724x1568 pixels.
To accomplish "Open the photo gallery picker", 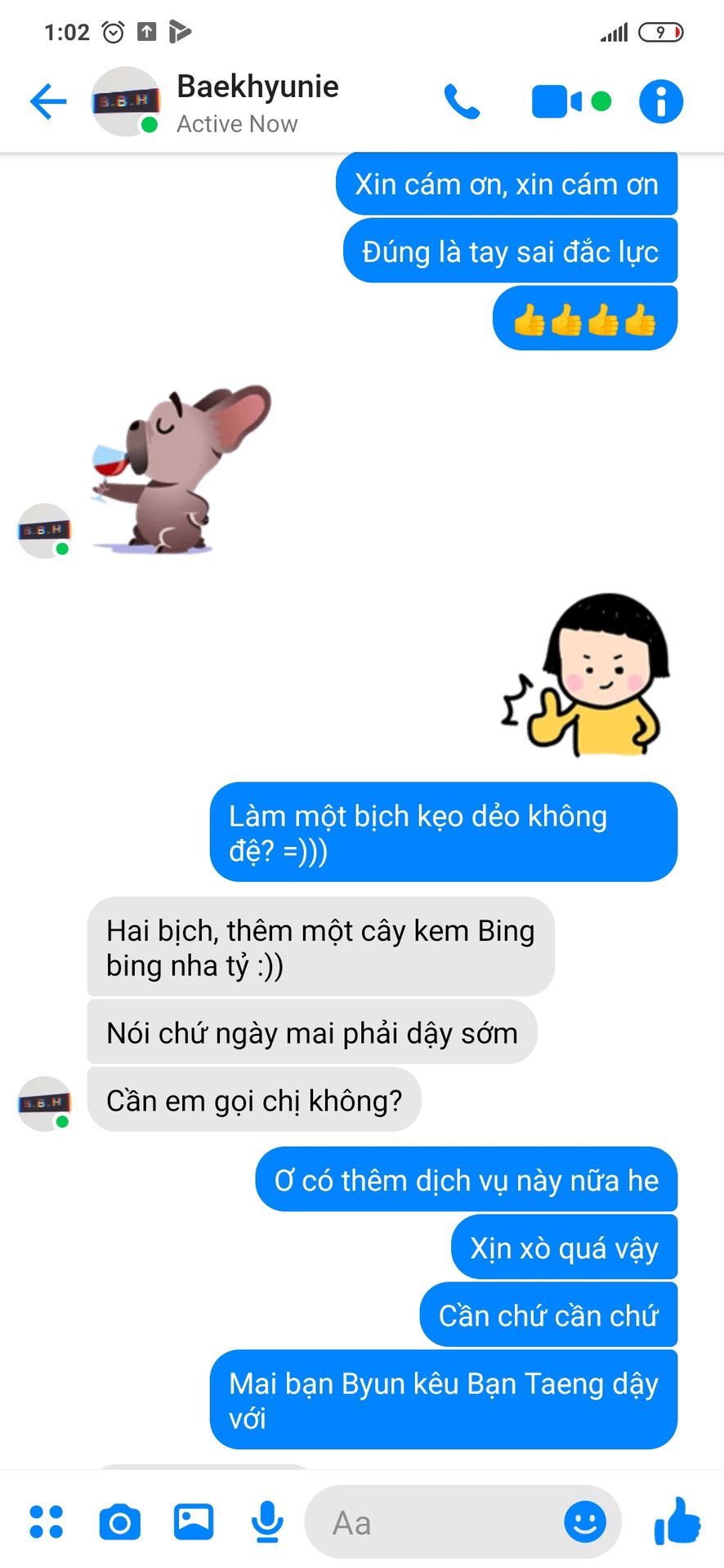I will (194, 1522).
